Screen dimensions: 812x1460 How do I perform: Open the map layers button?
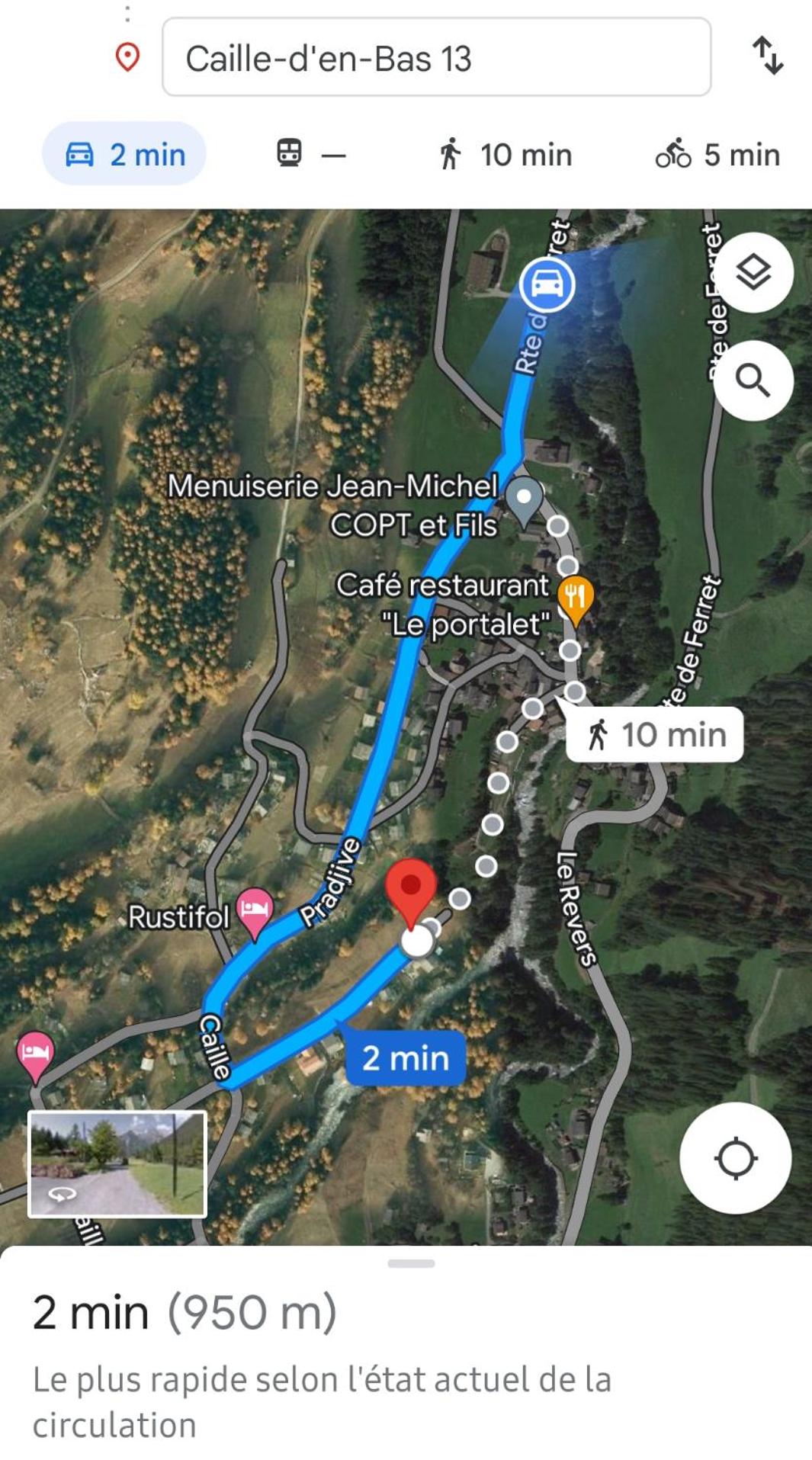point(753,272)
